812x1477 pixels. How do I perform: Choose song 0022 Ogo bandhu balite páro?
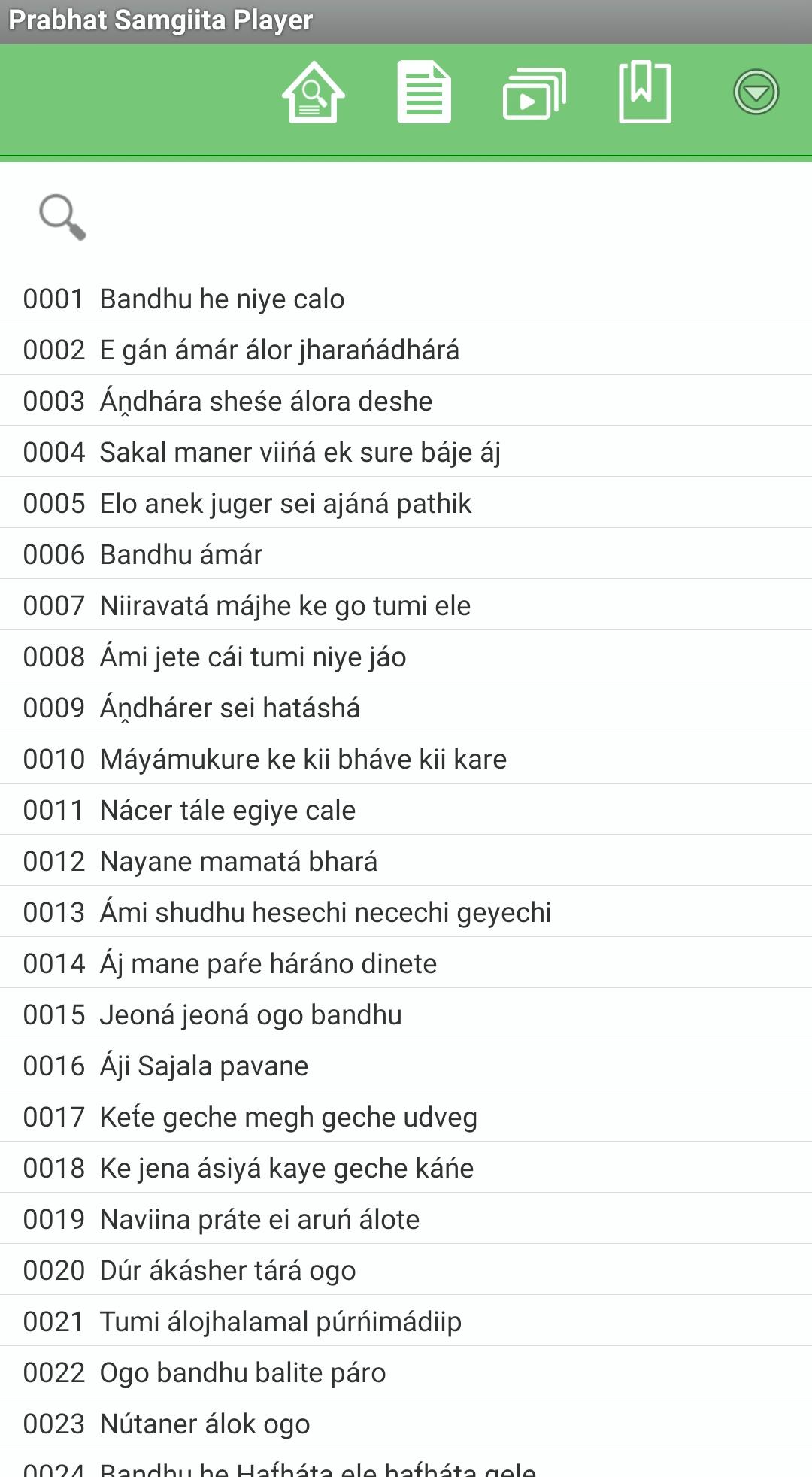pyautogui.click(x=406, y=1372)
